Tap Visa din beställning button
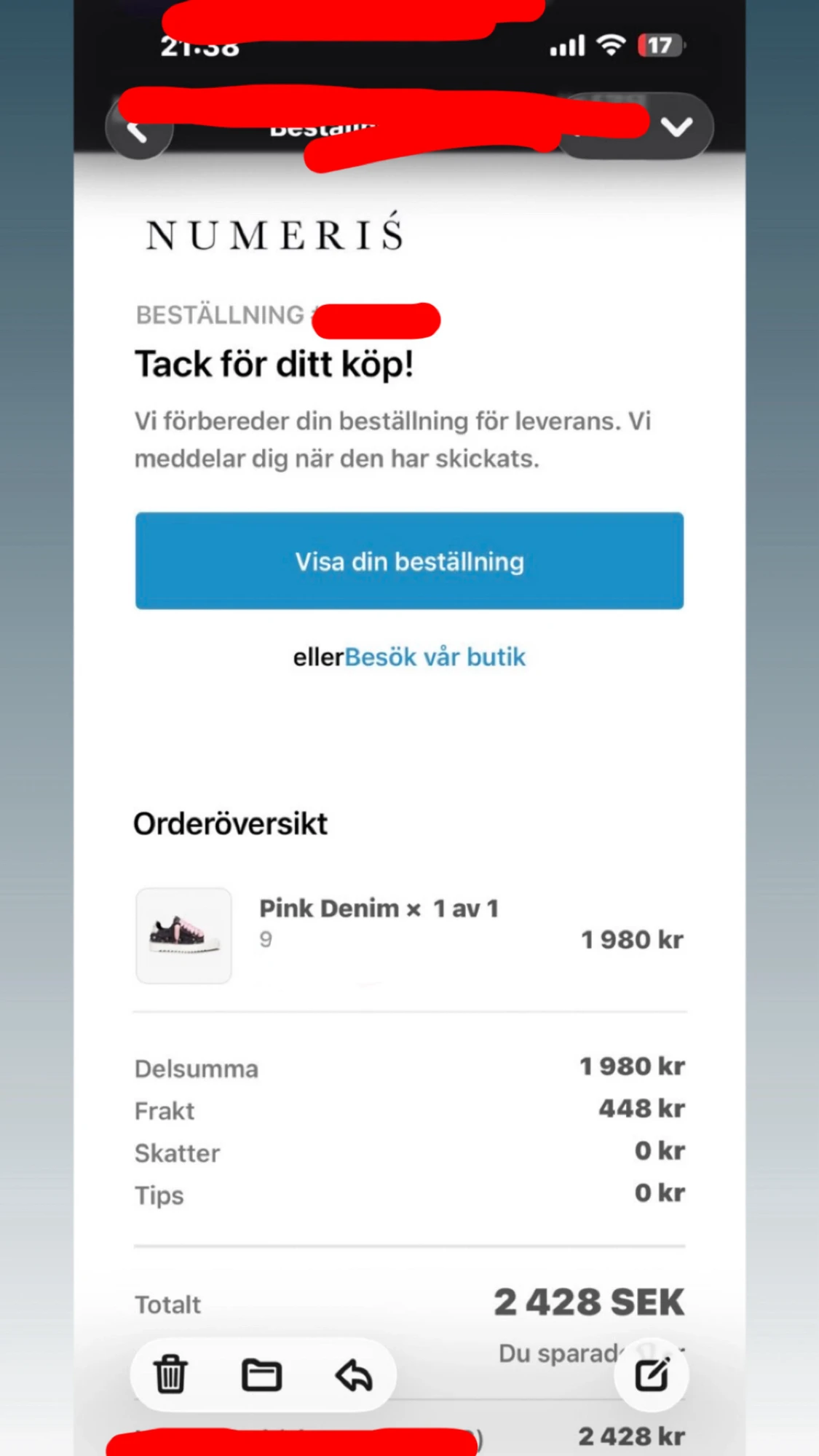The height and width of the screenshot is (1456, 819). tap(409, 561)
